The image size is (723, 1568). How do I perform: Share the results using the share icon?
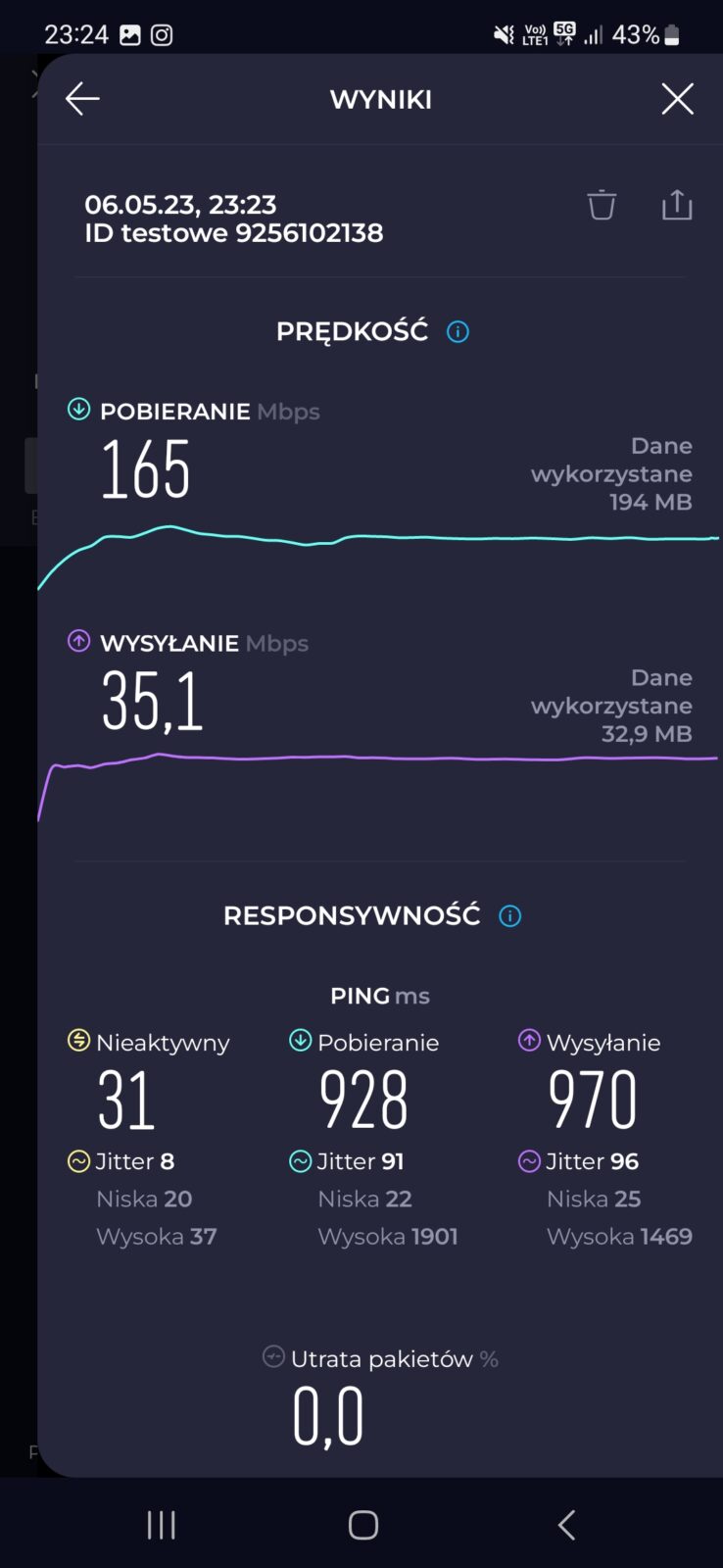coord(677,205)
